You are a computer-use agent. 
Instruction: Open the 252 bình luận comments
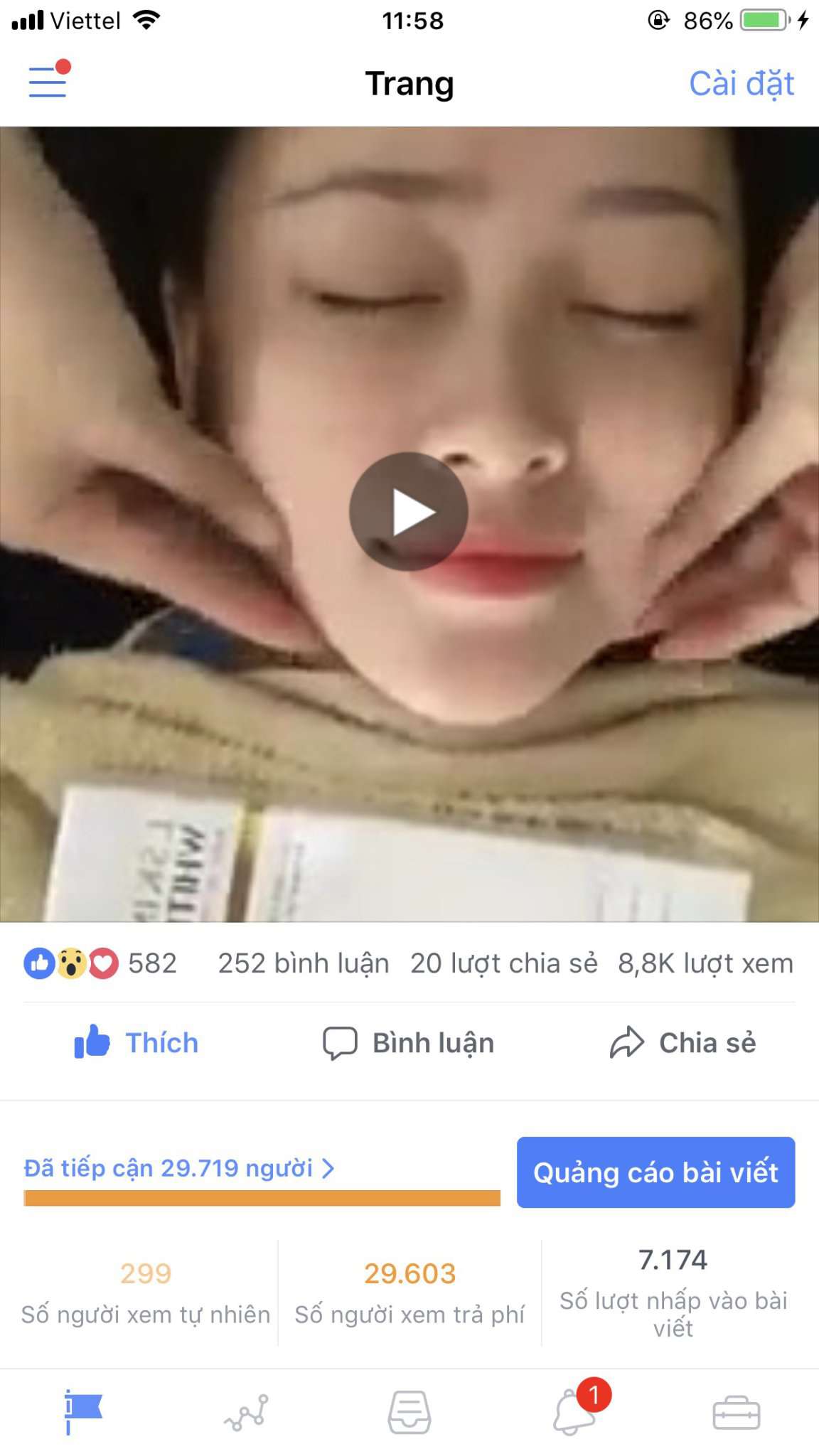point(304,963)
